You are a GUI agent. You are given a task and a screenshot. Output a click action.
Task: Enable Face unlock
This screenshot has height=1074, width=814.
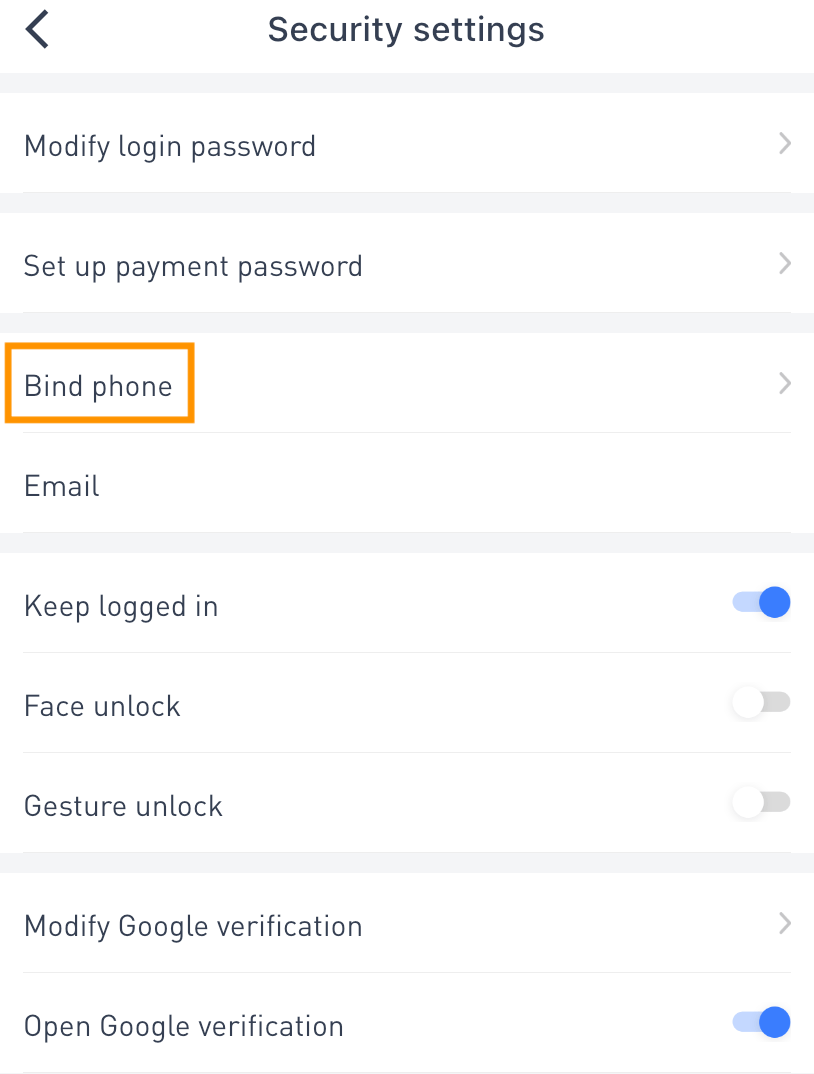762,704
